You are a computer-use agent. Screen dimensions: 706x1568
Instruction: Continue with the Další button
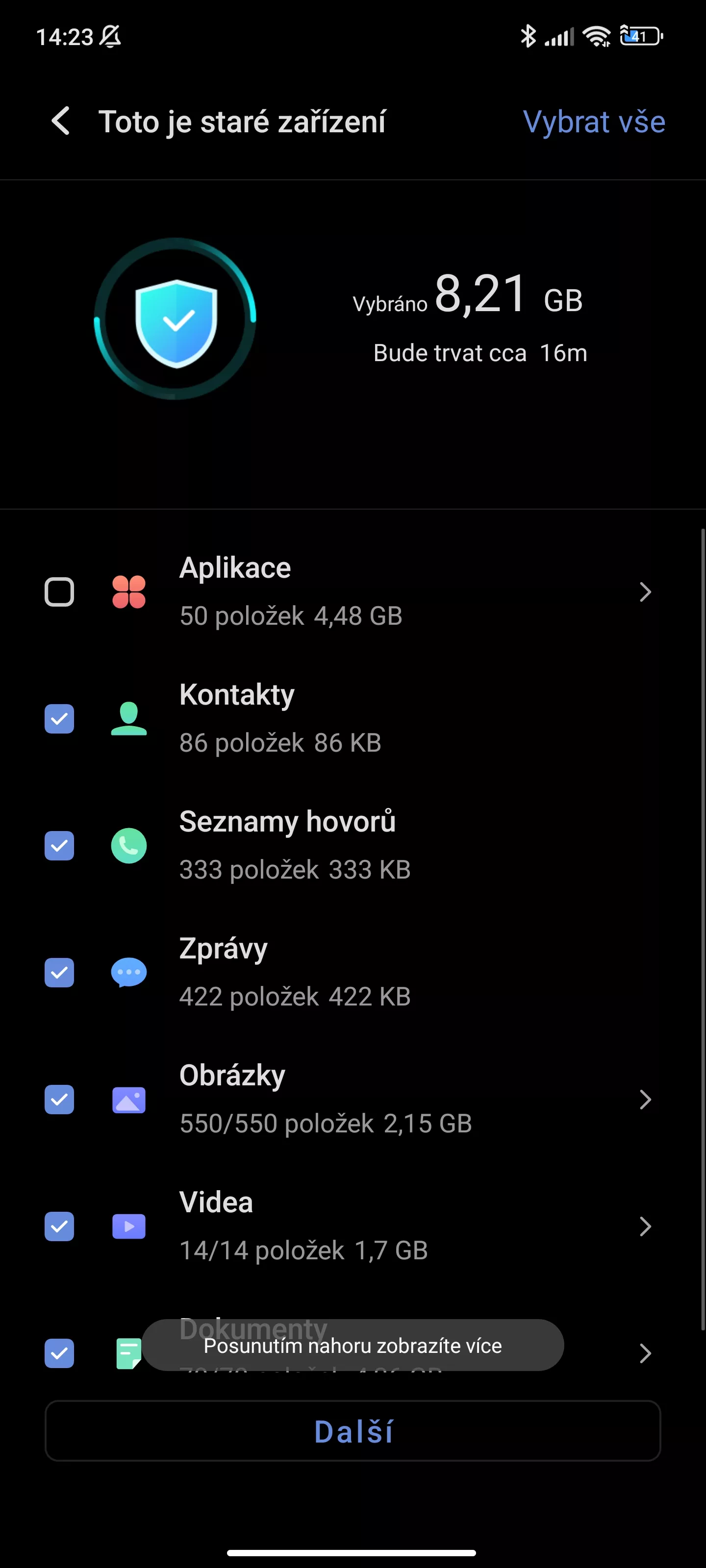point(353,1431)
